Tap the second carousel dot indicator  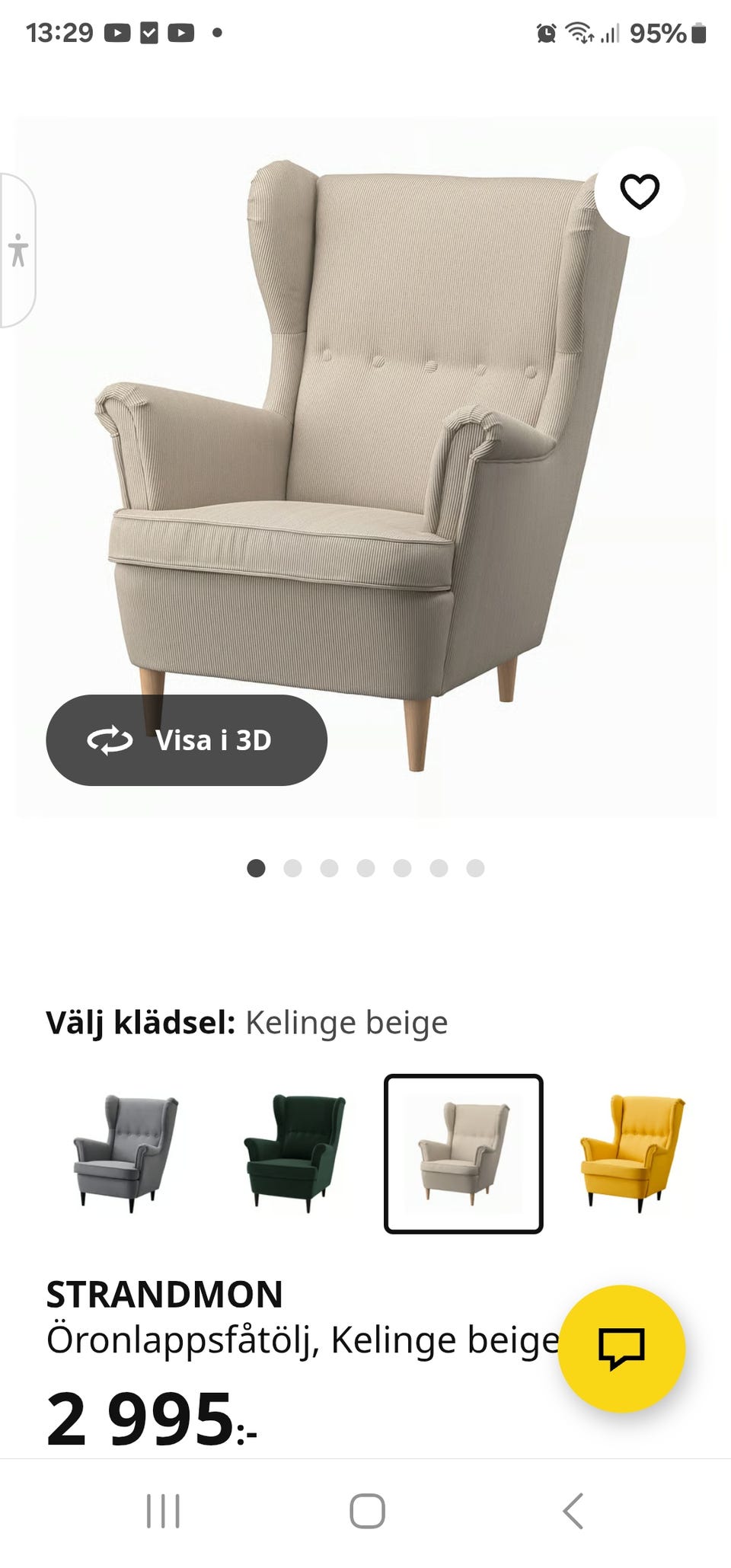(292, 868)
